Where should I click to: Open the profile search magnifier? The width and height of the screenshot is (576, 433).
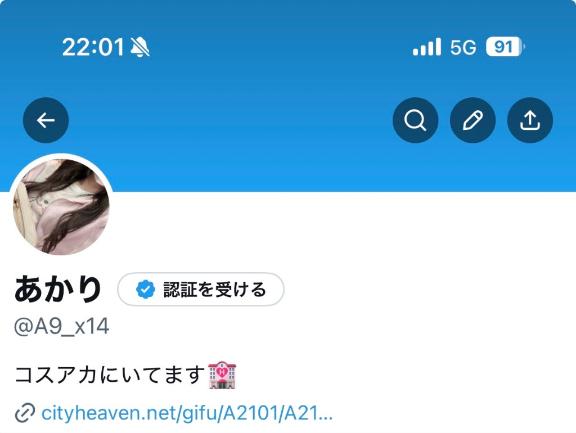[415, 120]
